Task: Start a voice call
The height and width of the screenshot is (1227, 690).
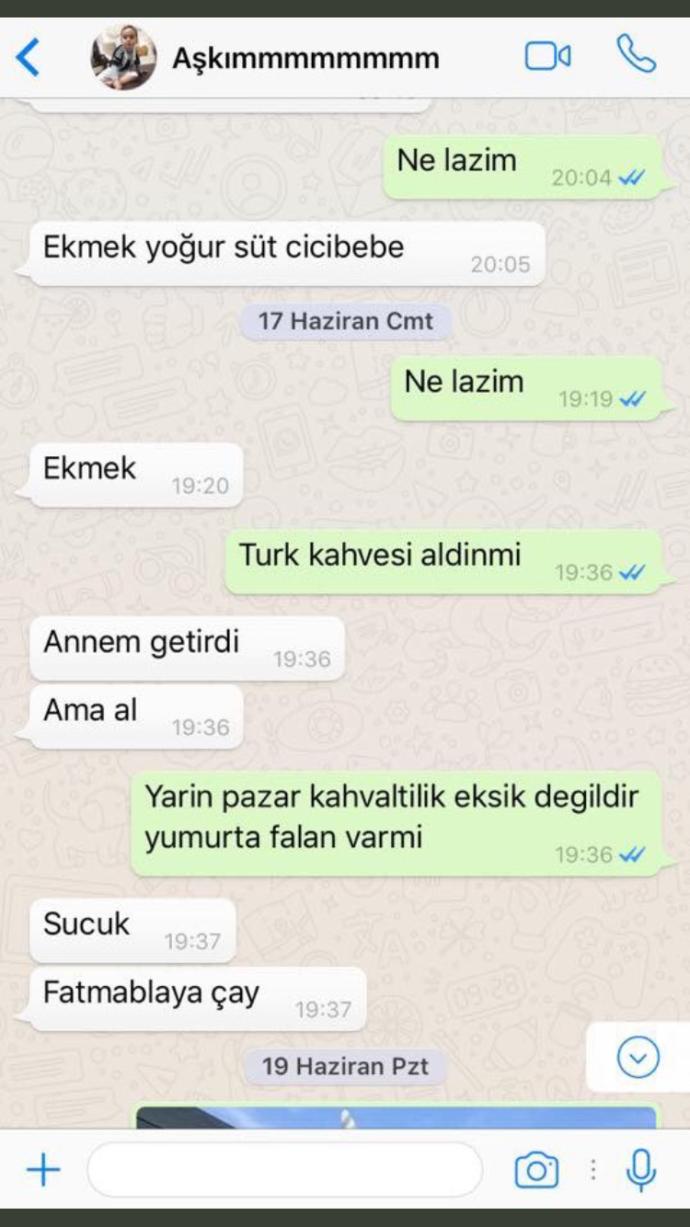Action: click(x=635, y=55)
